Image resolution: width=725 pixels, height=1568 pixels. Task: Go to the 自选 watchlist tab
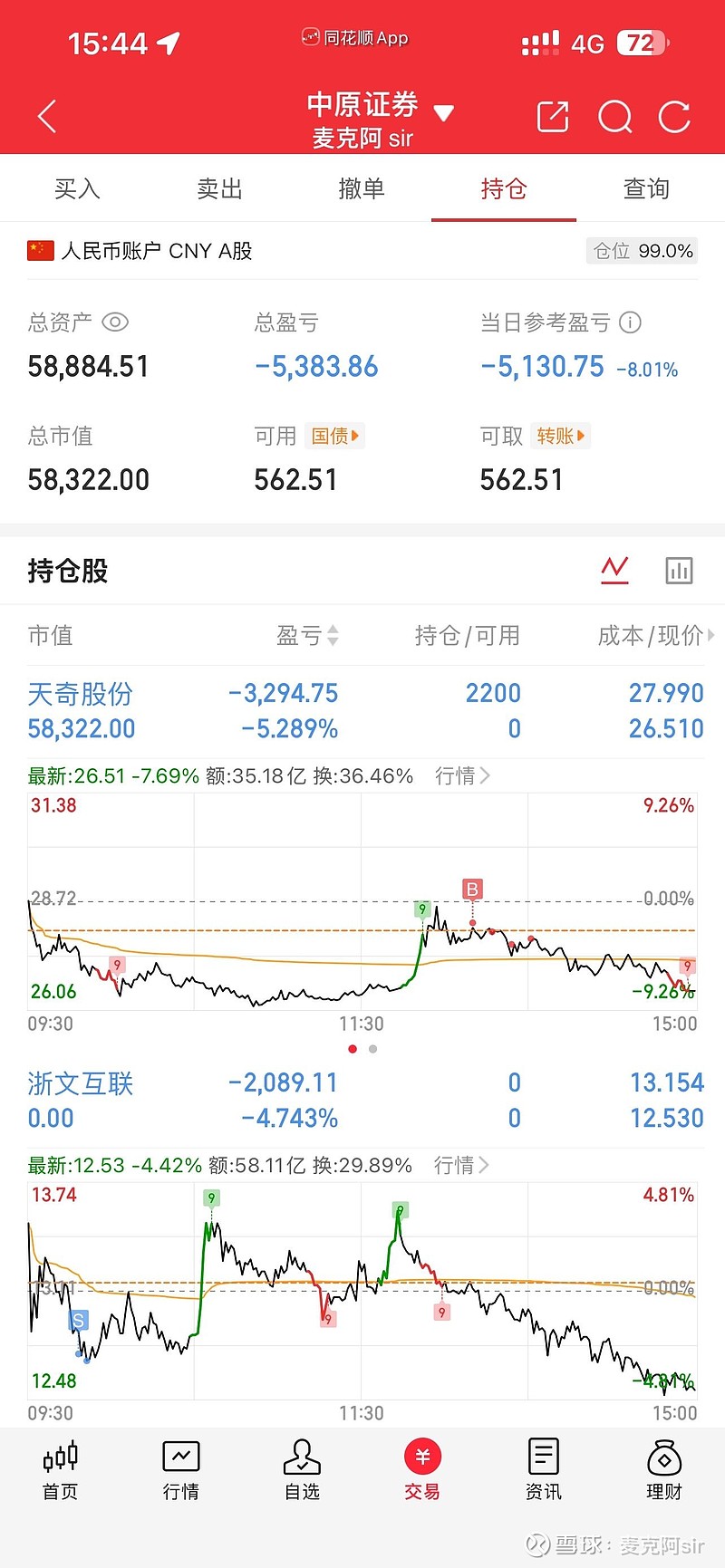pyautogui.click(x=302, y=1469)
